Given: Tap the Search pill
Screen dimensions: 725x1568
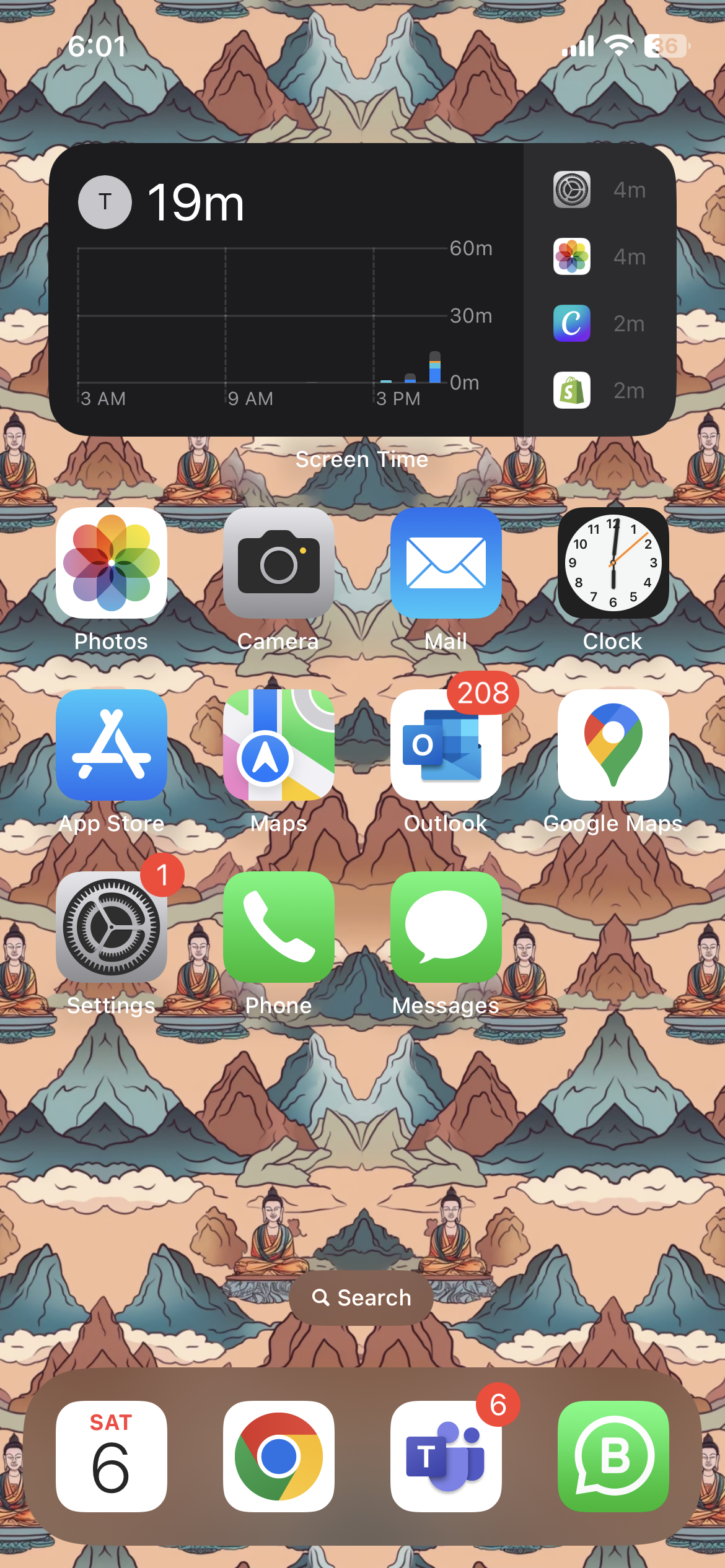Looking at the screenshot, I should pyautogui.click(x=361, y=1297).
